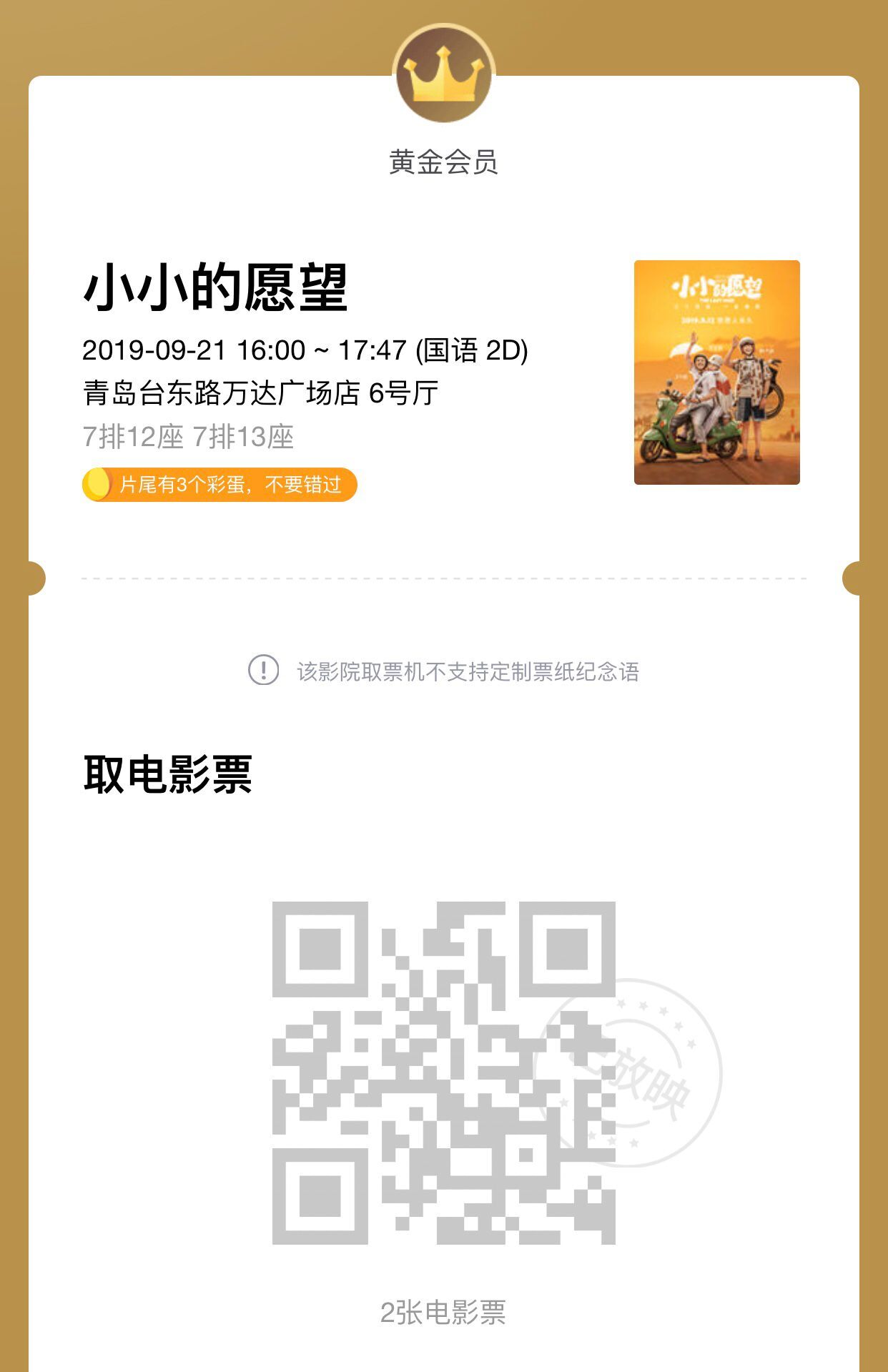Tap the 片尾有3个彩蛋 reminder chip

tap(219, 485)
